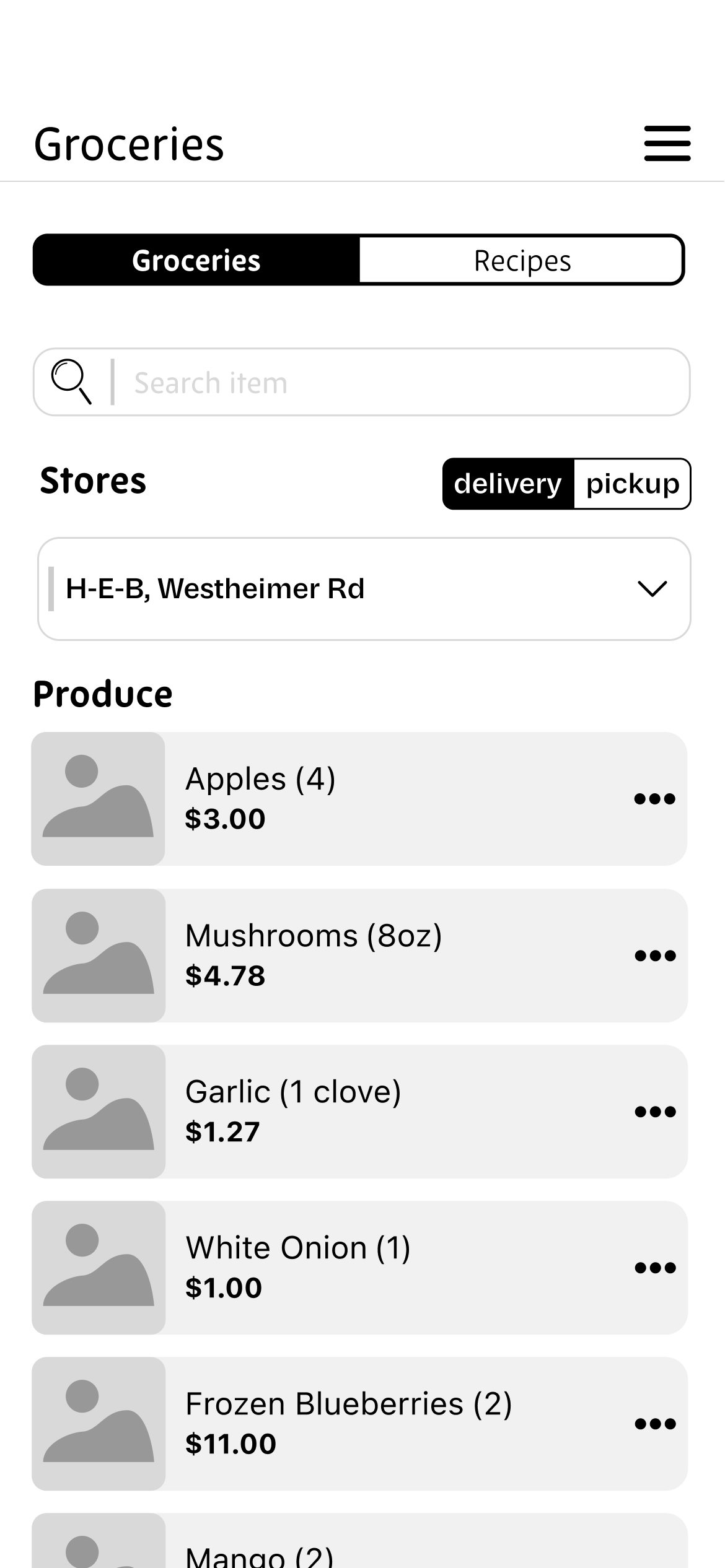Open more options for Apples (4)
Viewport: 725px width, 1568px height.
[654, 799]
